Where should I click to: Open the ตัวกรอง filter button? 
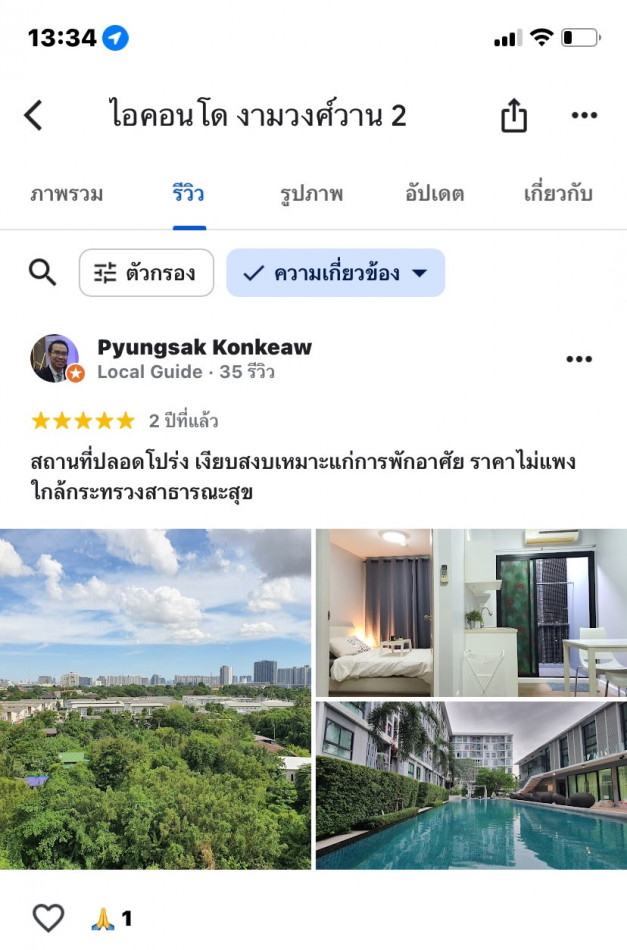146,273
